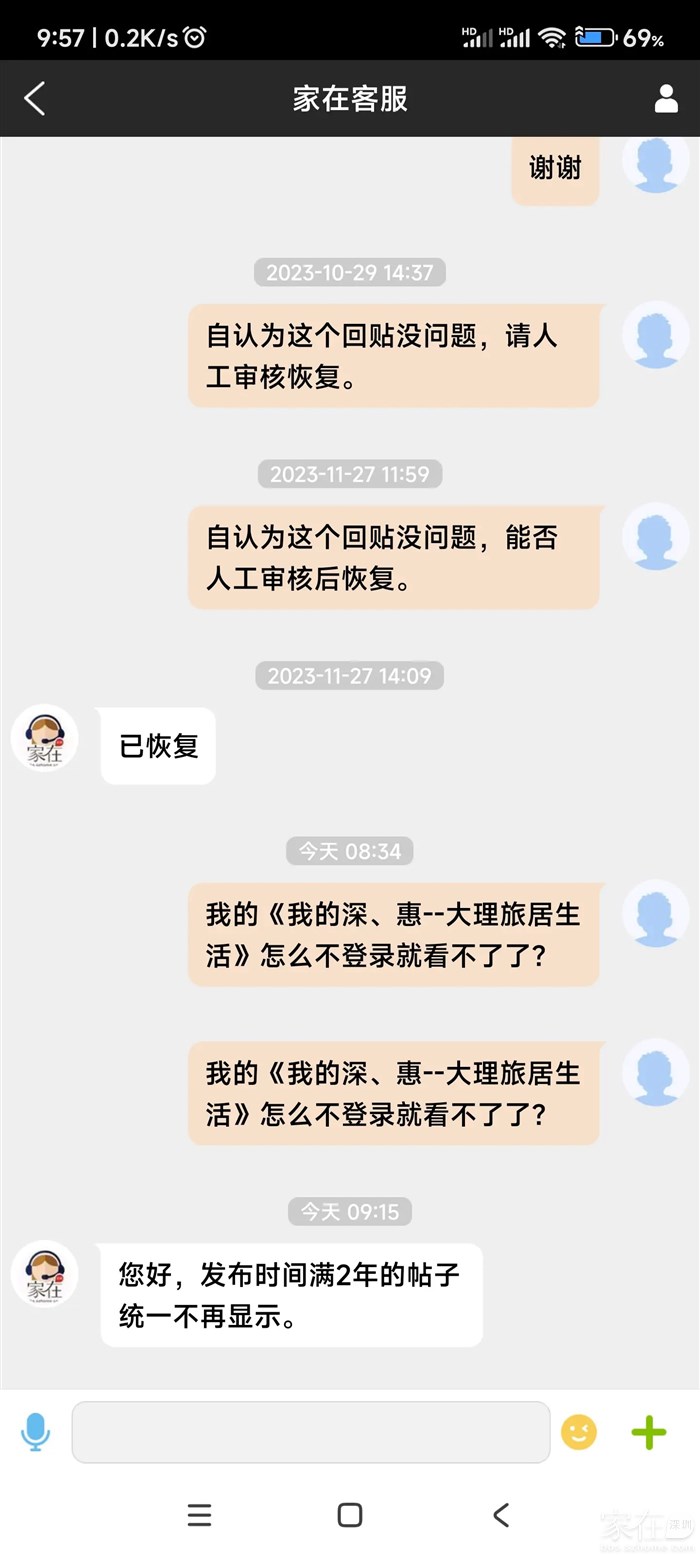Viewport: 700px width, 1555px height.
Task: Go back from the 家在客服 chat
Action: point(35,99)
